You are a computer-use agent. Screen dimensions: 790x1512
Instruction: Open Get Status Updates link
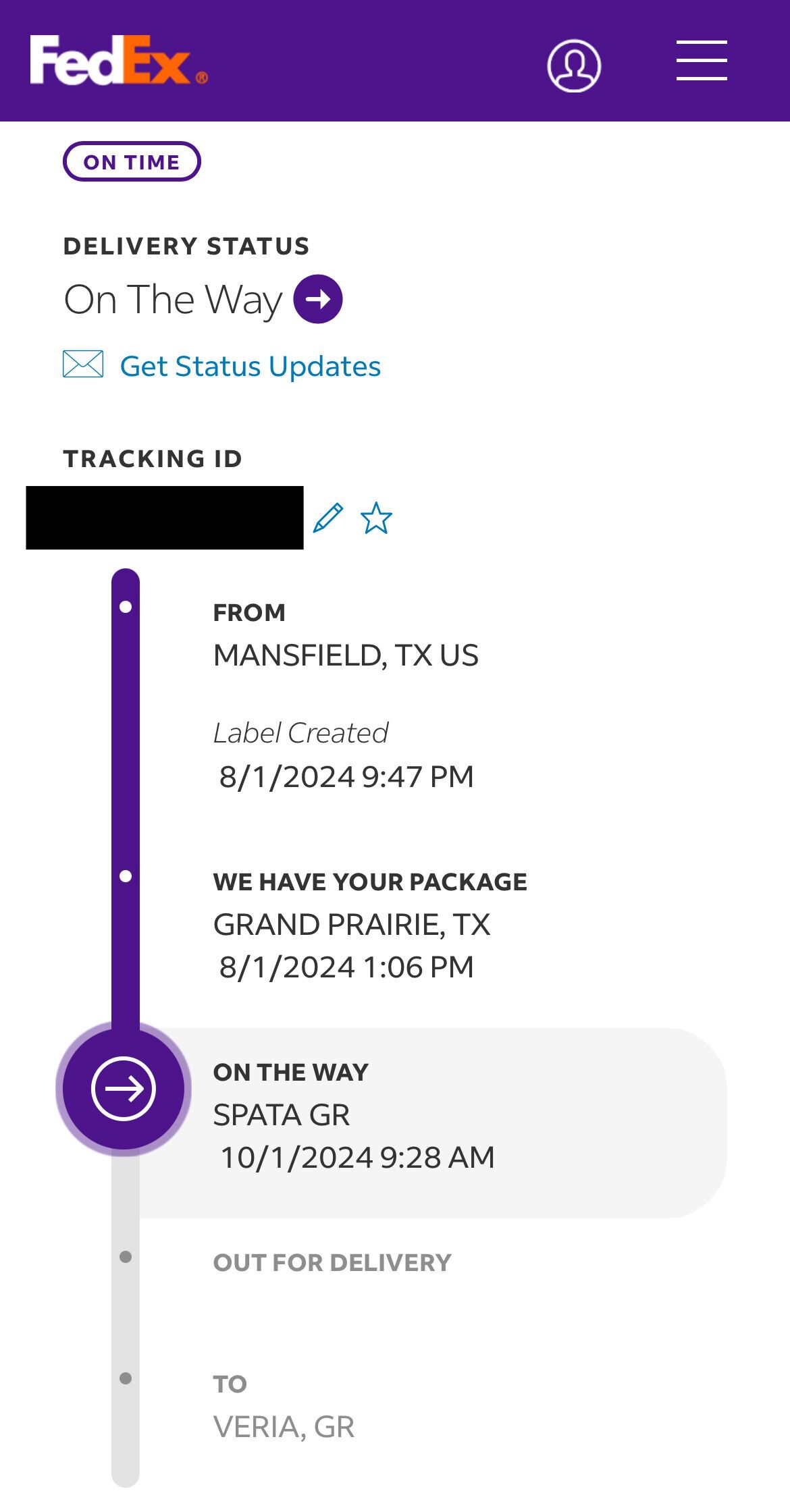coord(250,366)
